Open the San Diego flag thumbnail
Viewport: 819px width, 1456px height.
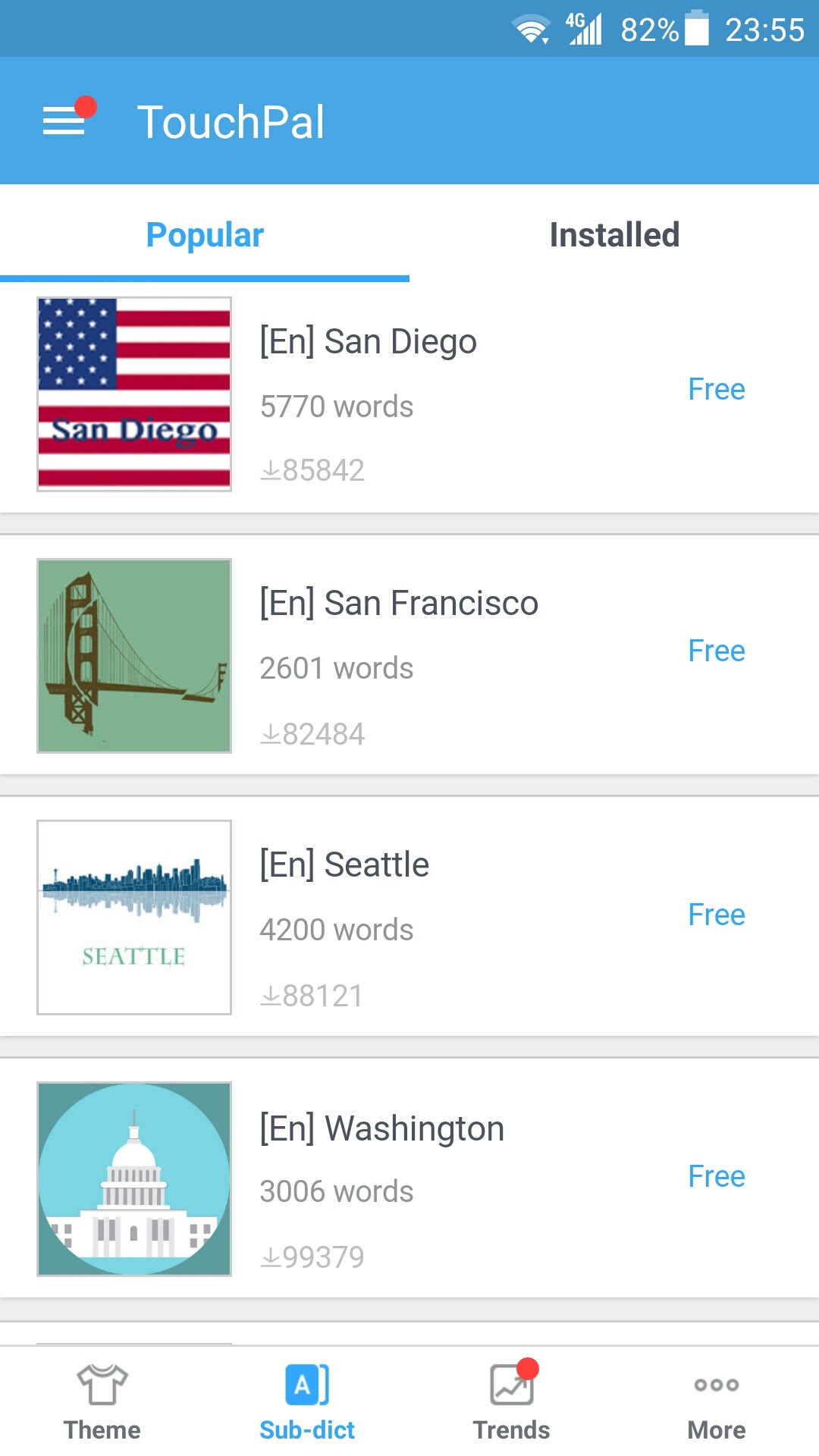click(x=134, y=394)
